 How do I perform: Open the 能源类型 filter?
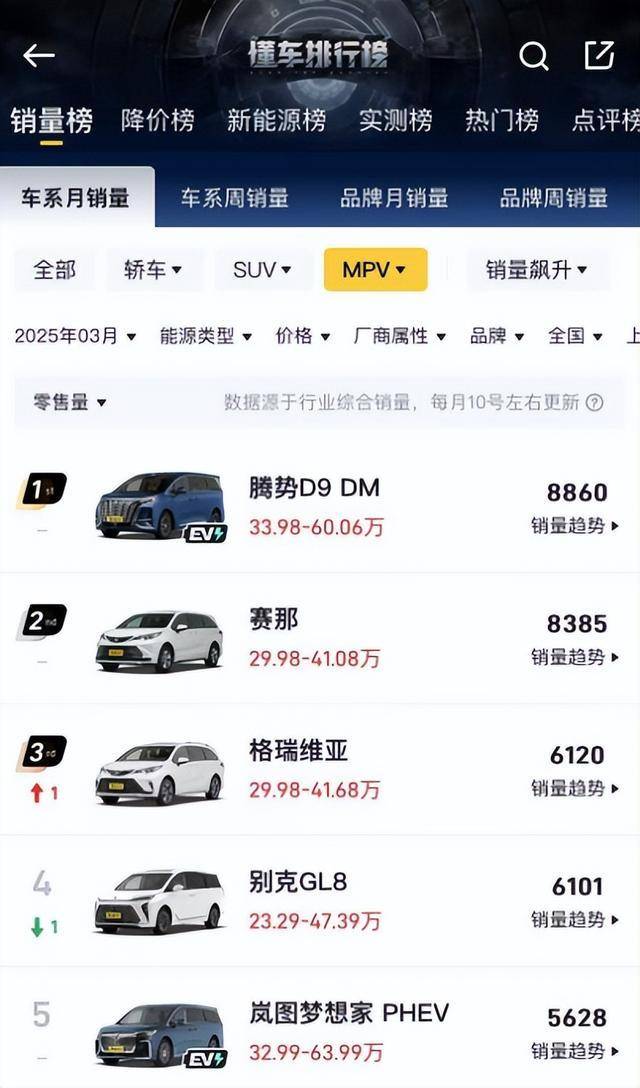point(205,337)
